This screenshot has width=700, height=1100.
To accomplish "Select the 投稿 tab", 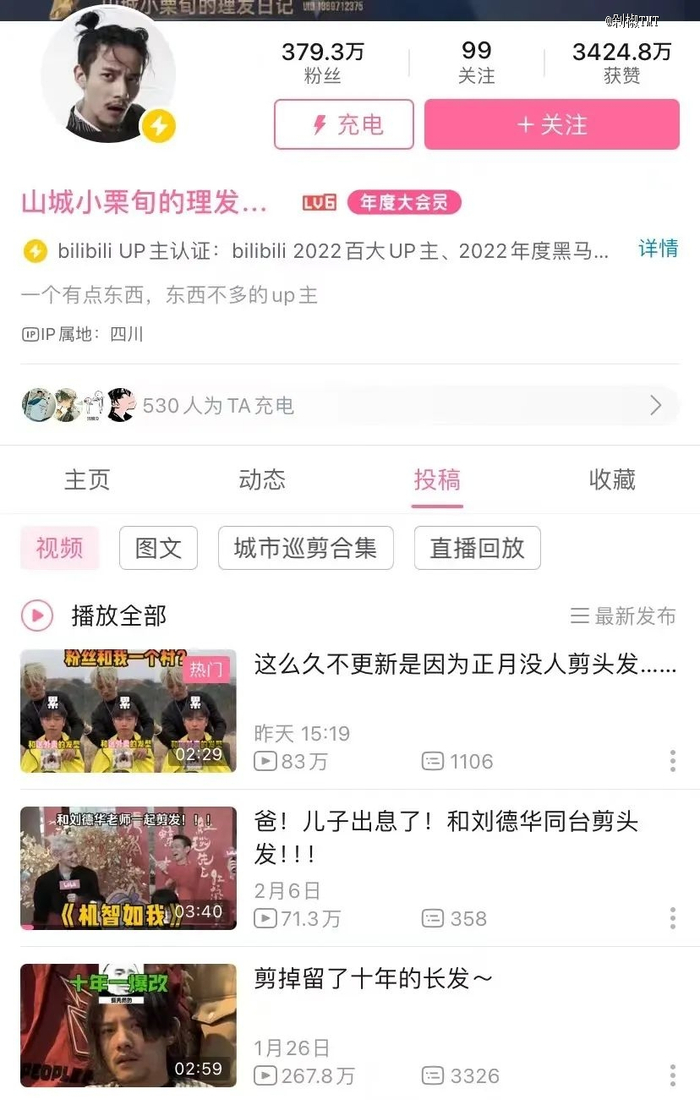I will coord(437,480).
